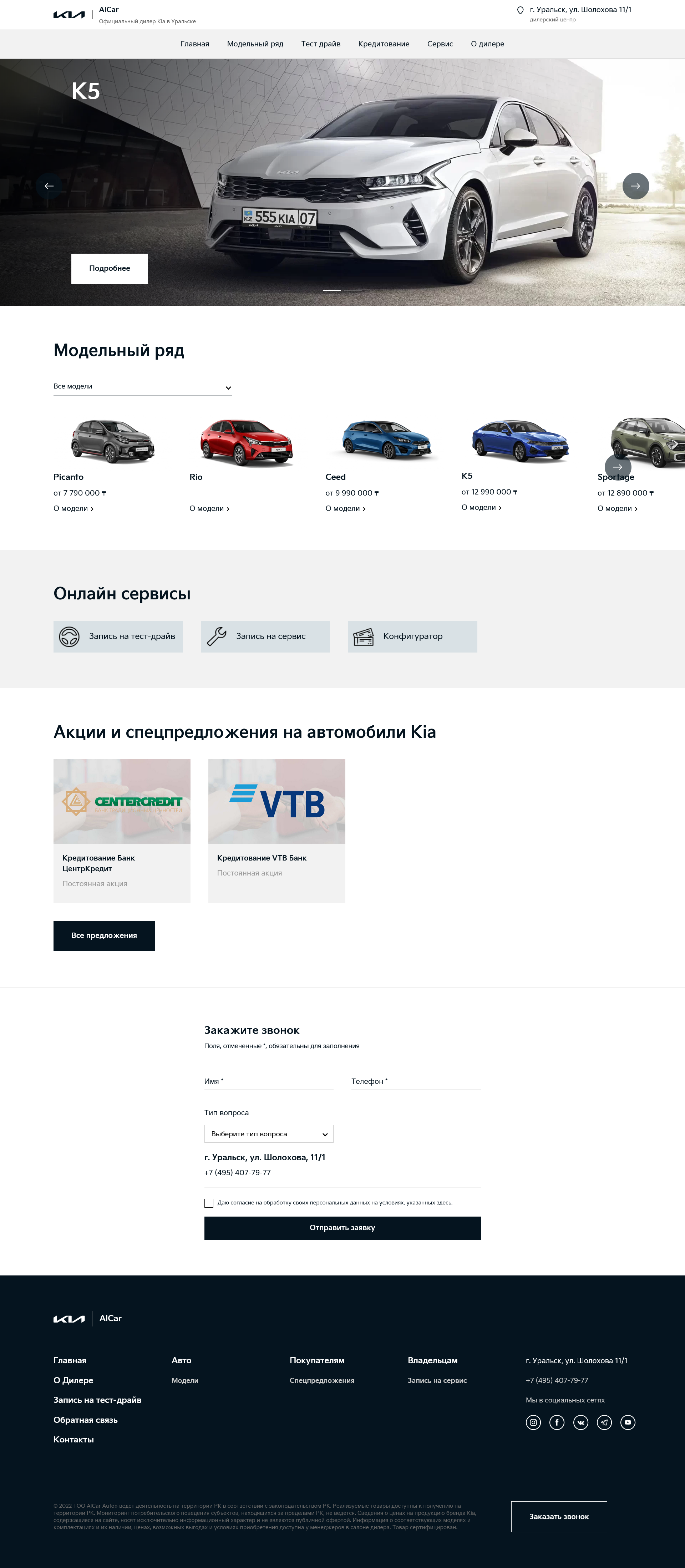
Task: Open the Модельный ряд menu item
Action: (x=254, y=44)
